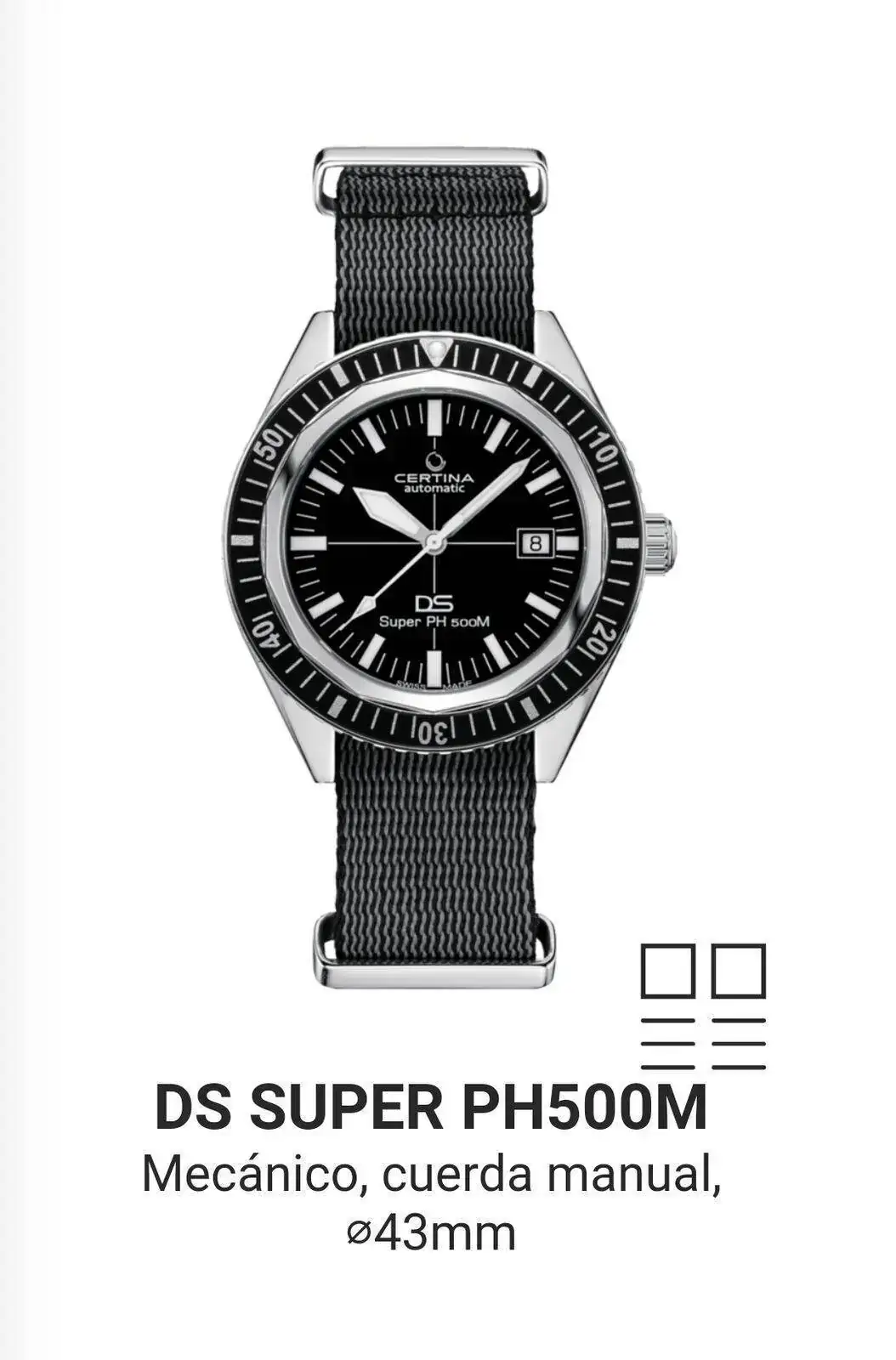Add DS Super PH500M to compare
The height and width of the screenshot is (1360, 896).
[703, 1006]
